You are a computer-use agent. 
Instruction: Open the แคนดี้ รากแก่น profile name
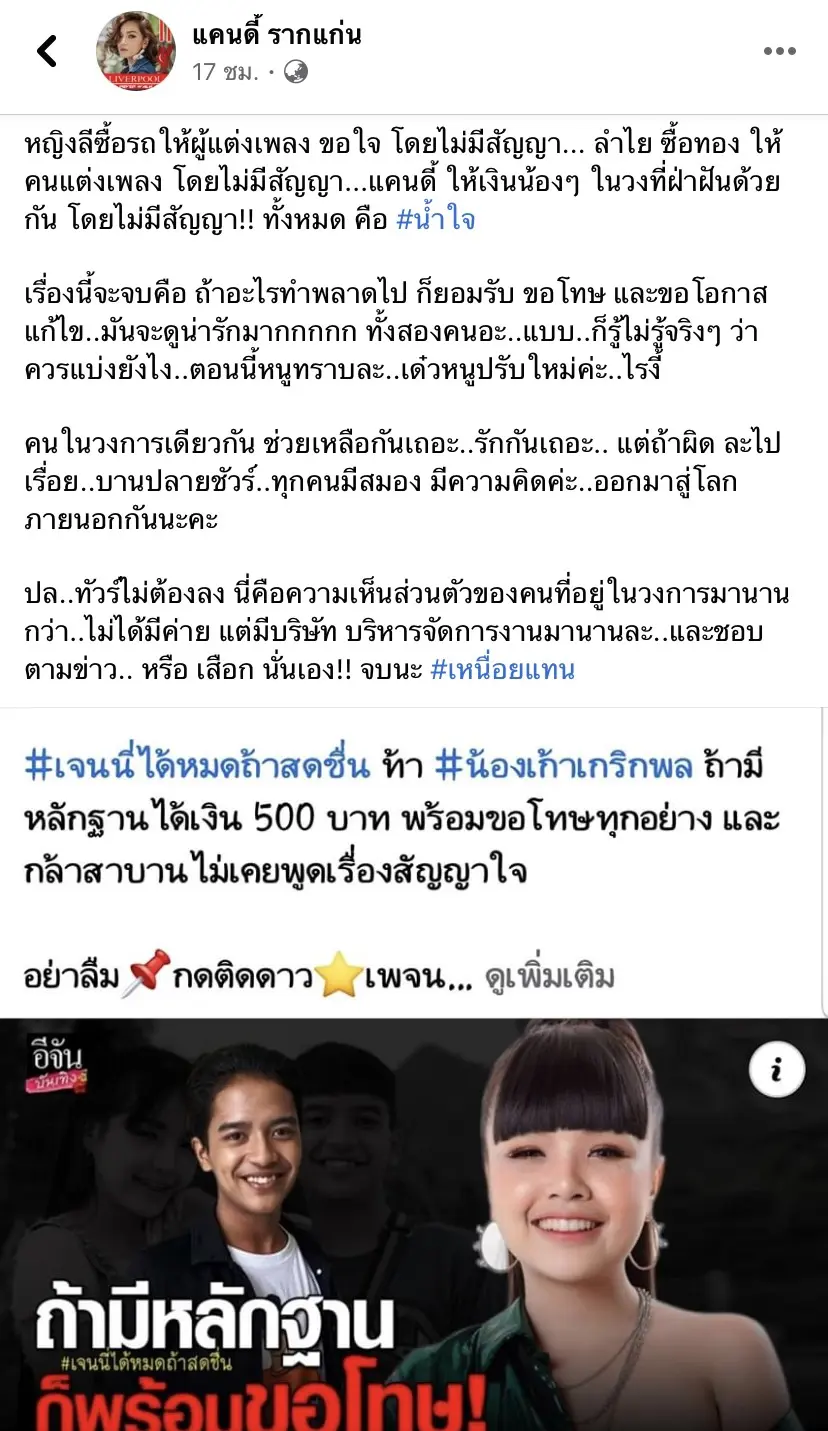click(x=276, y=35)
